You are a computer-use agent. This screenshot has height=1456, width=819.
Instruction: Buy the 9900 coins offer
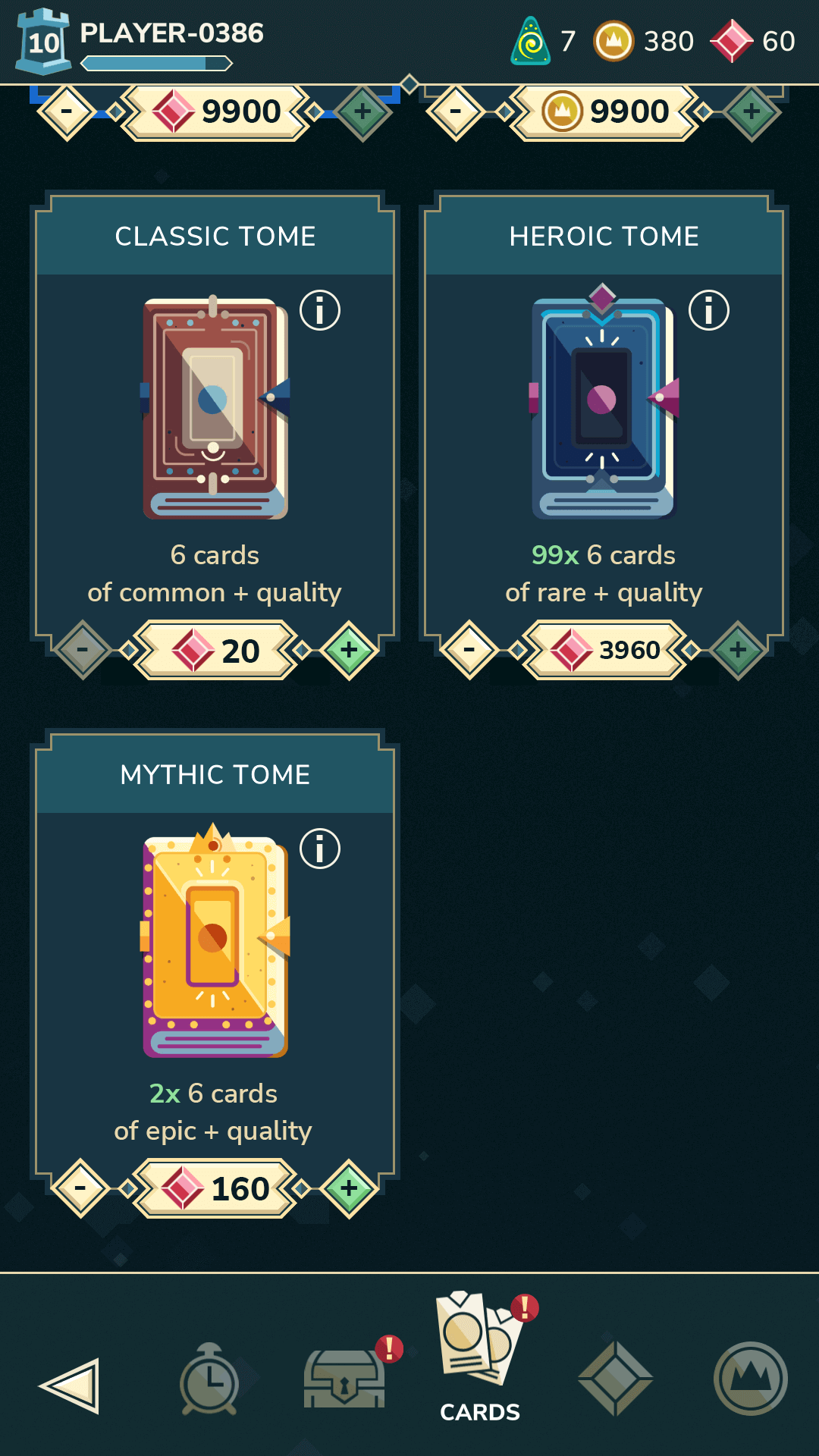604,112
